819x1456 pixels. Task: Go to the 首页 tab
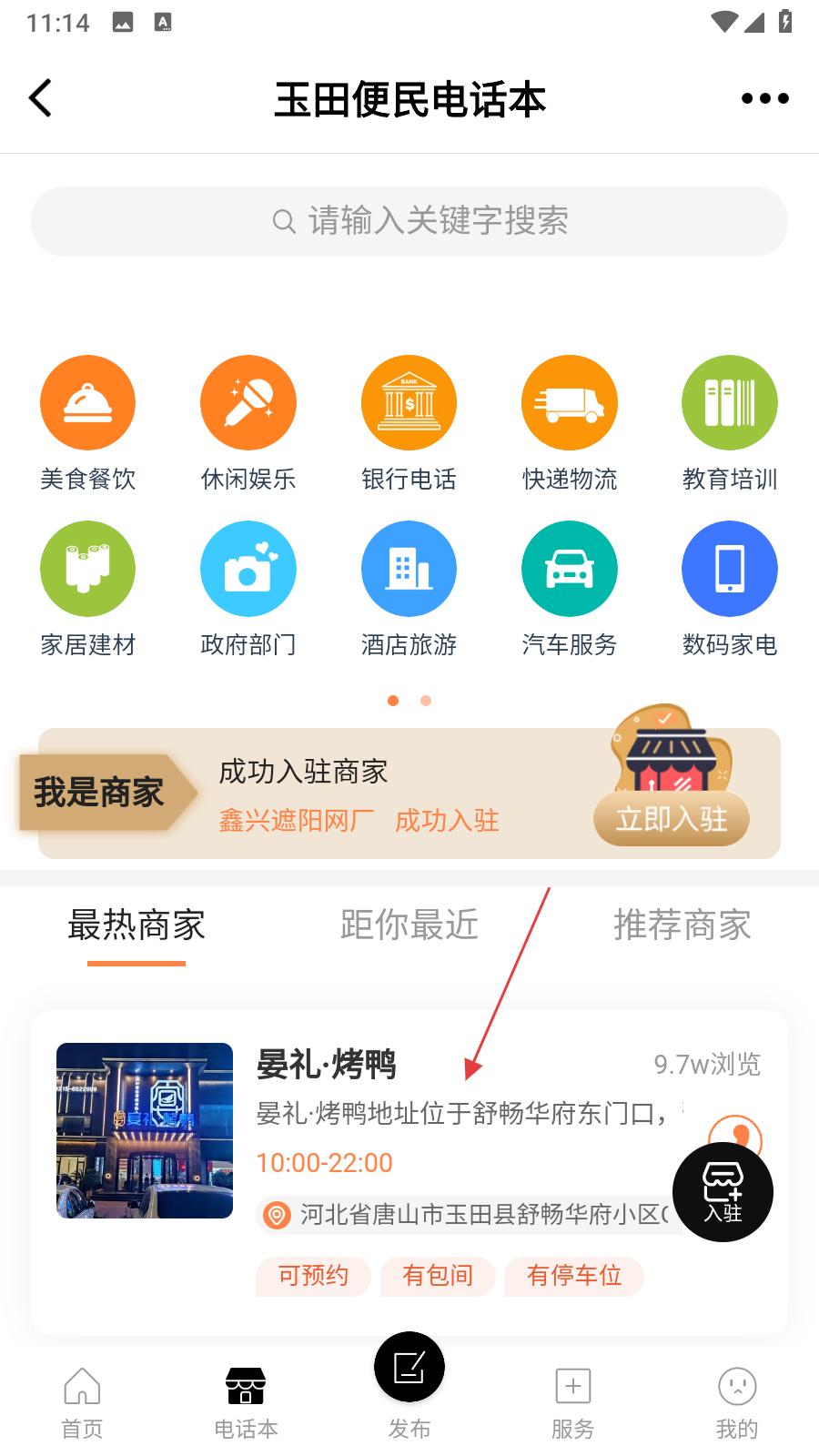[x=82, y=1401]
